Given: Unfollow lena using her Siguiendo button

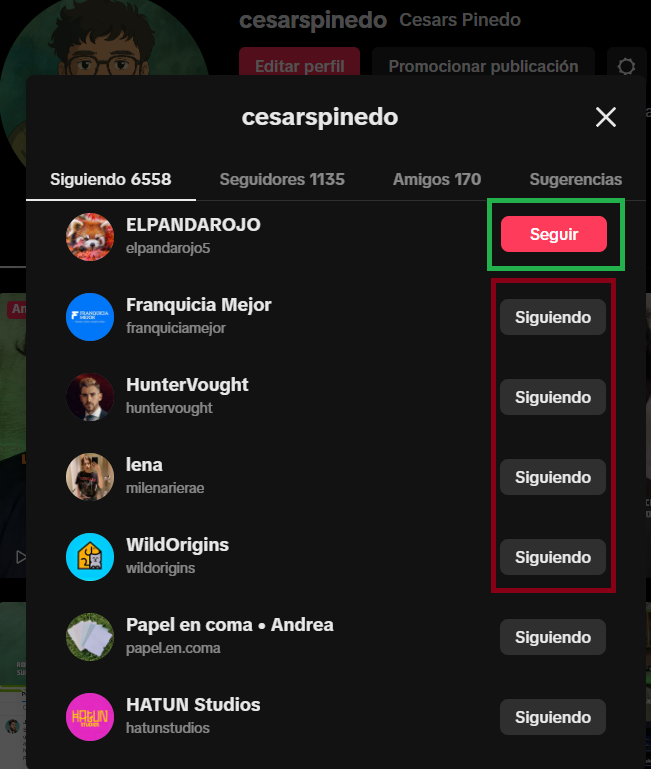Looking at the screenshot, I should (x=553, y=478).
